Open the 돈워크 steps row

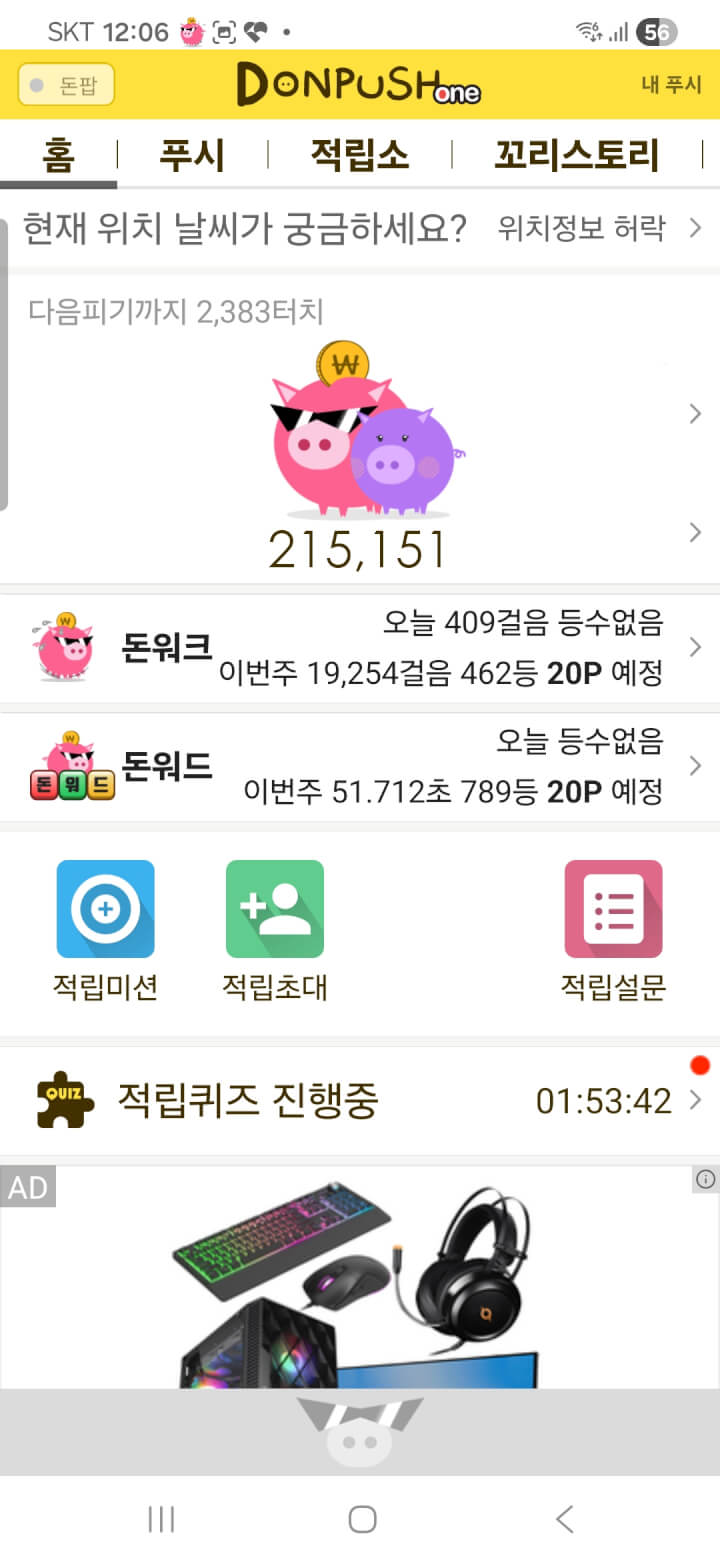tap(360, 648)
